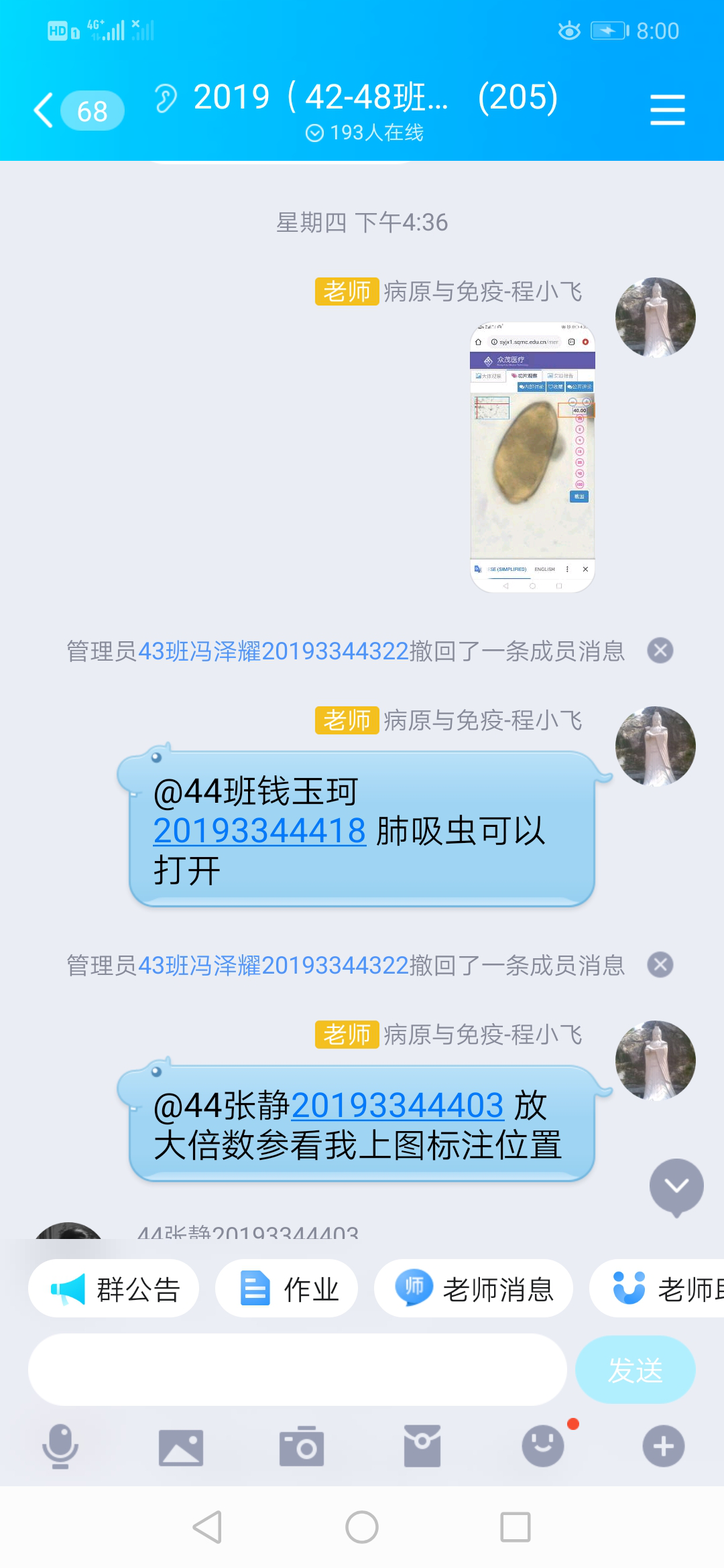Open 老师消息 teacher messages

473,1289
